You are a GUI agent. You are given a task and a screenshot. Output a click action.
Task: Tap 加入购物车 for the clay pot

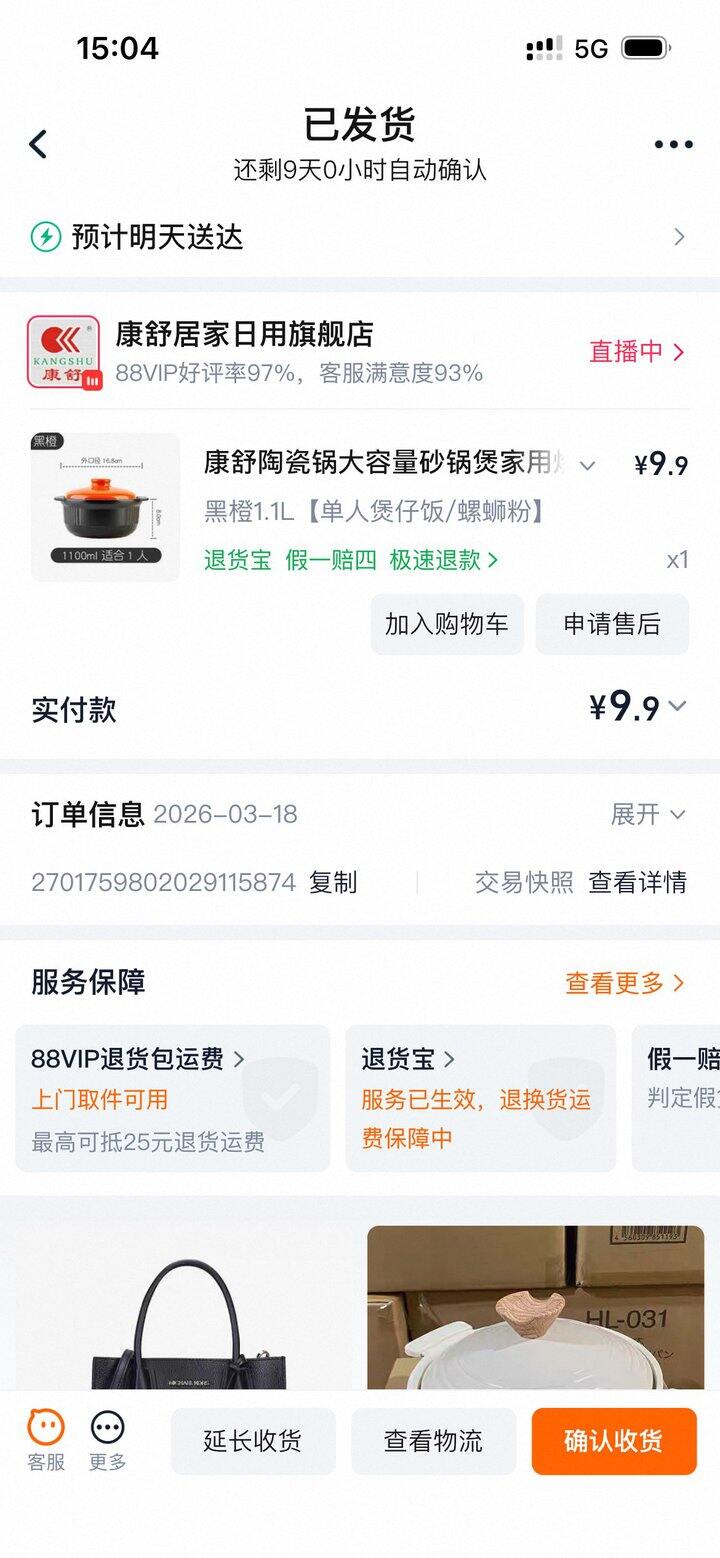point(446,624)
